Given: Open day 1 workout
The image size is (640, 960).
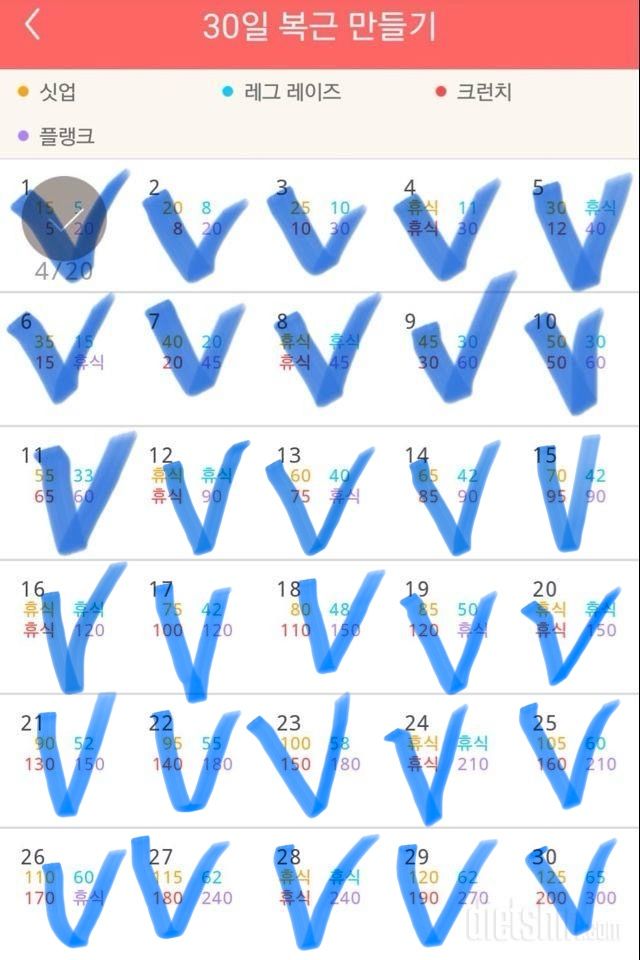Looking at the screenshot, I should pos(64,224).
